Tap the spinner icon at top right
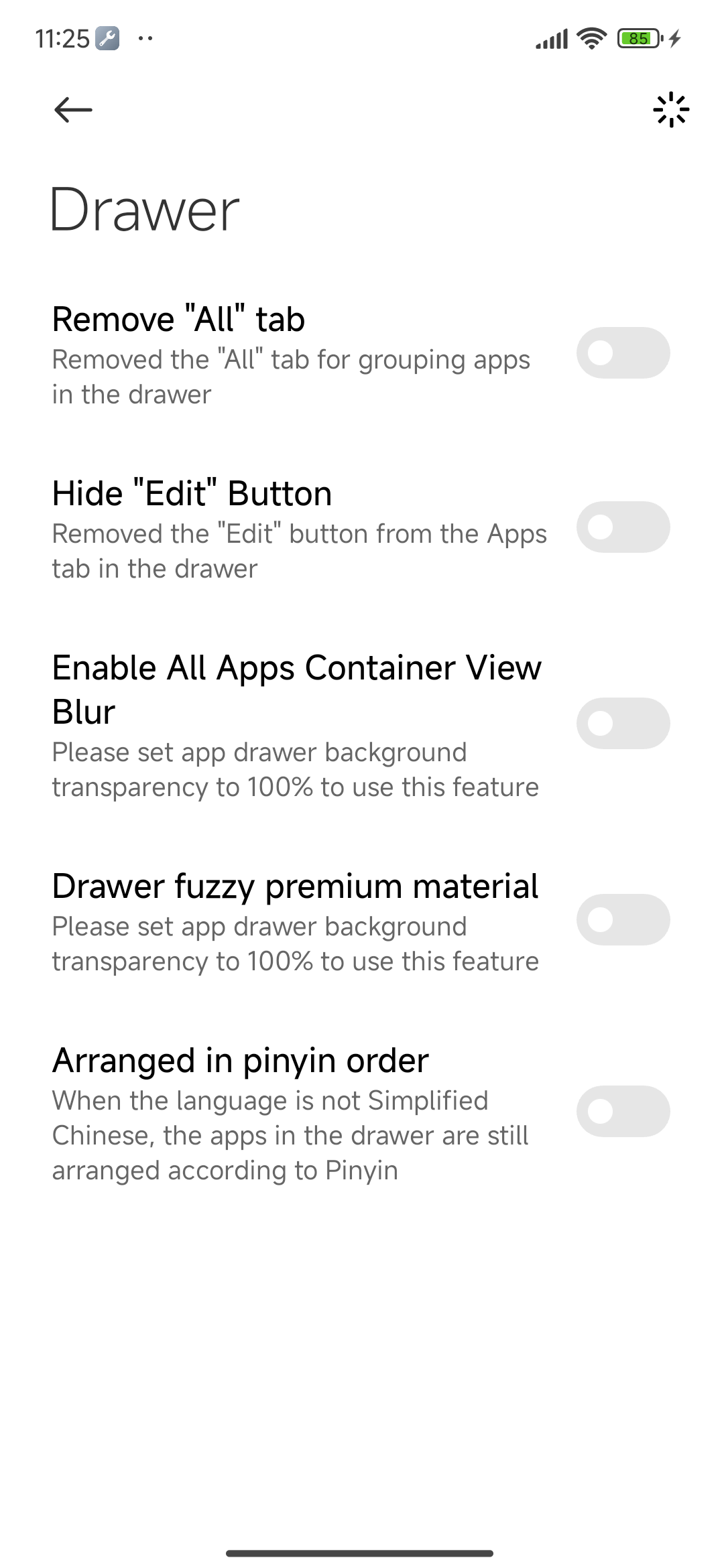Viewport: 724px width, 1568px height. (671, 110)
